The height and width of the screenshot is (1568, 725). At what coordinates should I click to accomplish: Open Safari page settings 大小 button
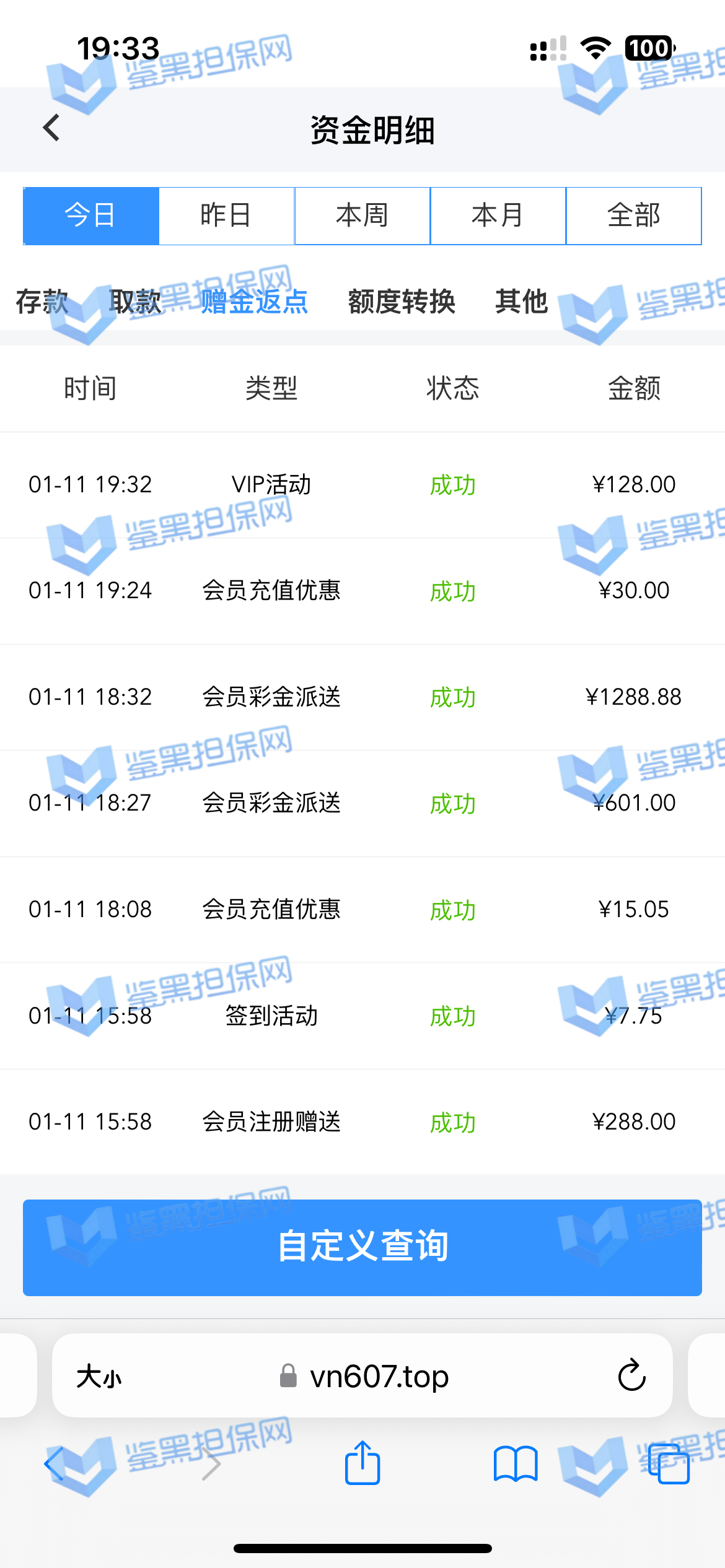99,1377
